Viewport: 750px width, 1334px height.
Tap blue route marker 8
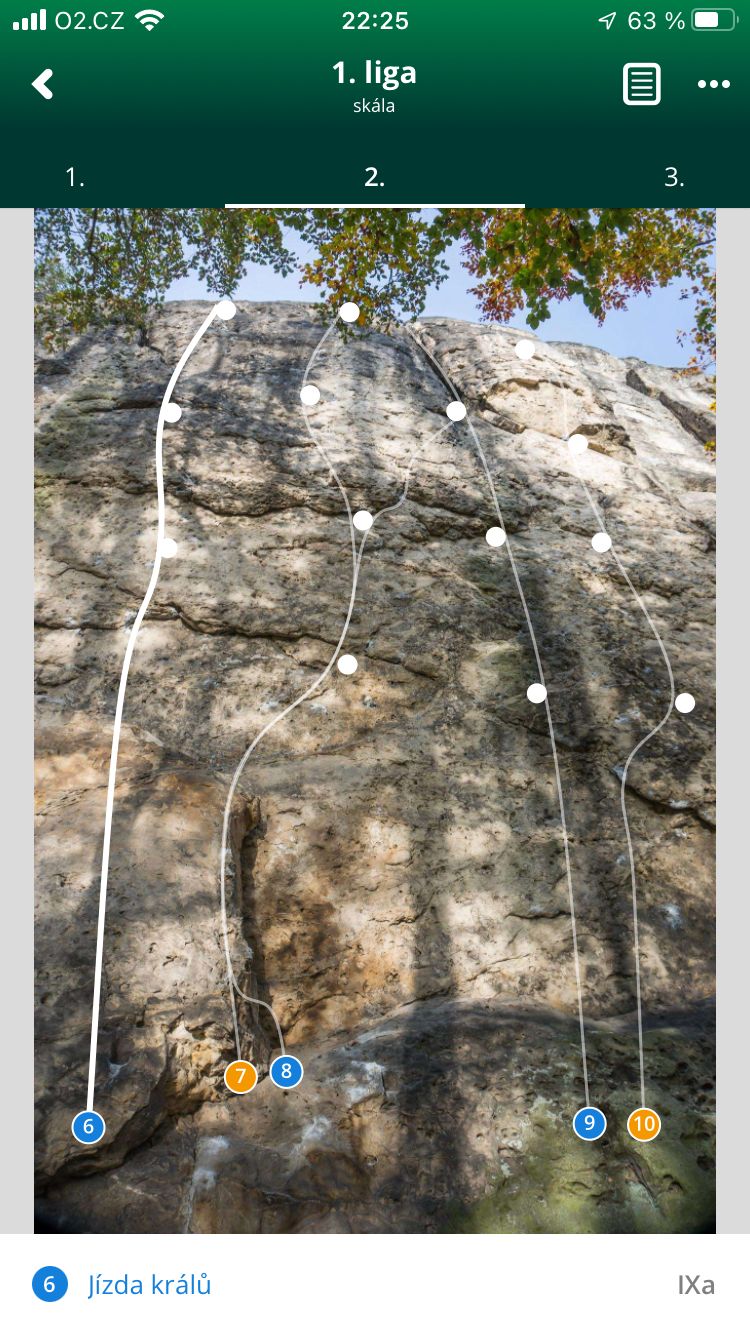[x=286, y=1072]
